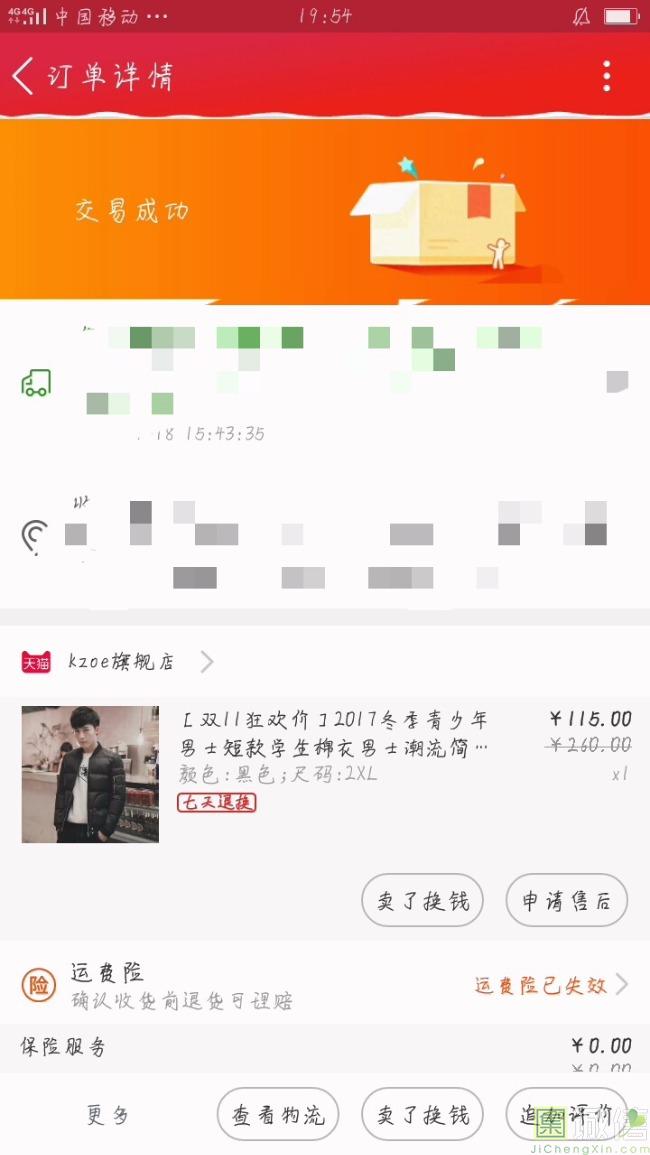Image resolution: width=650 pixels, height=1155 pixels.
Task: Tap 追加评价 to add a review
Action: point(566,1115)
